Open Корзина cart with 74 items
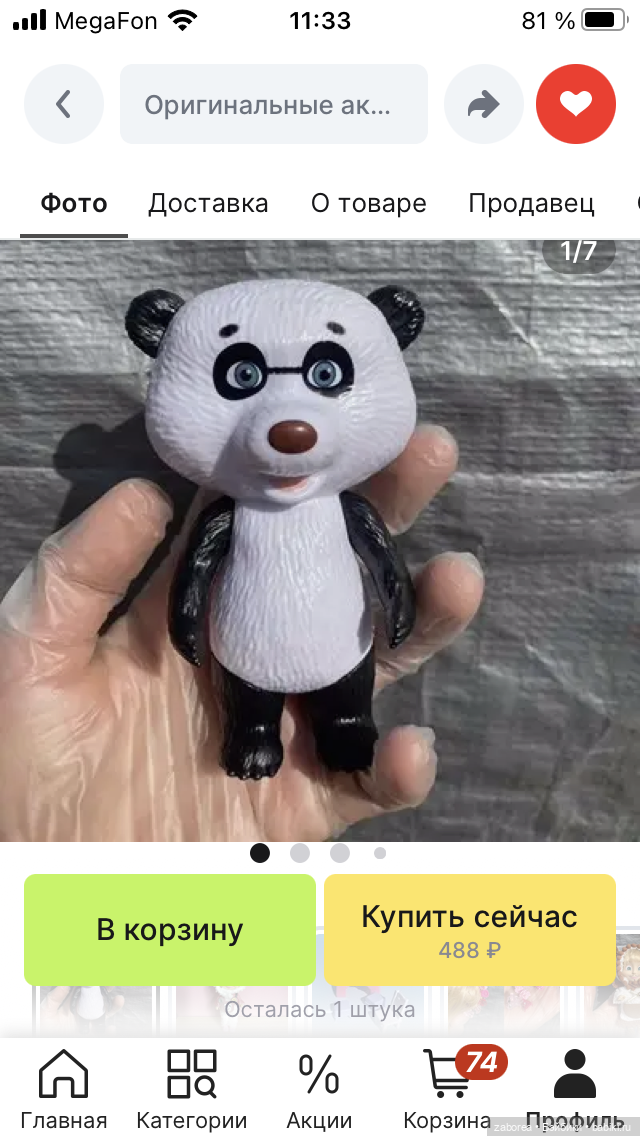The image size is (640, 1136). pos(447,1090)
